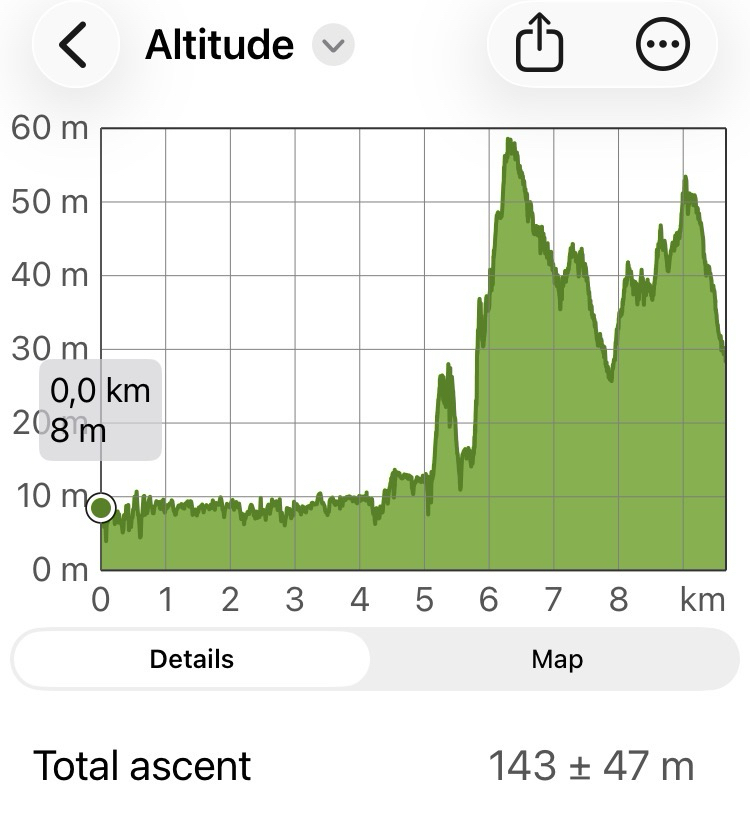The image size is (750, 814).
Task: Share this altitude chart
Action: tap(540, 46)
